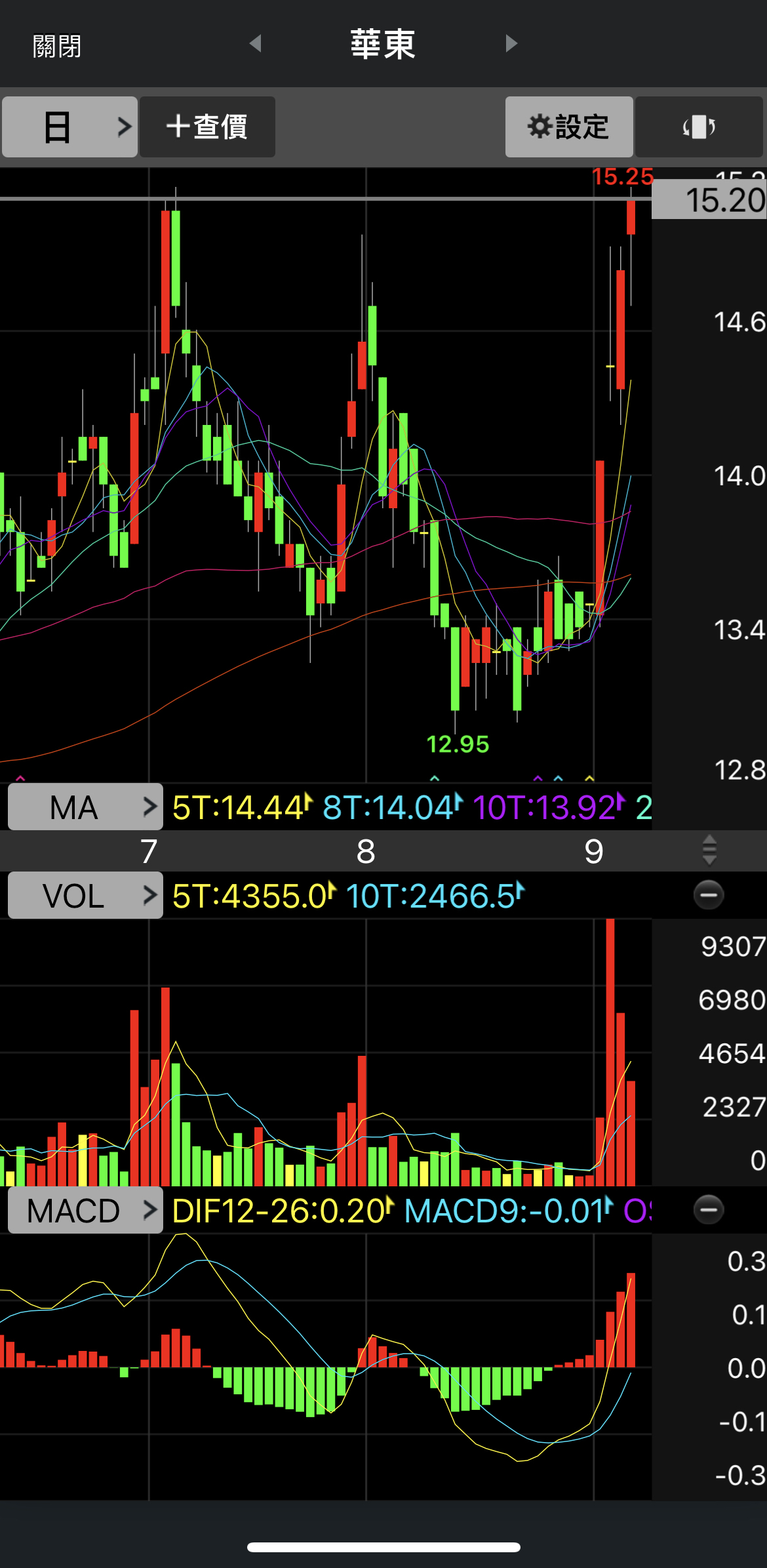The height and width of the screenshot is (1568, 767).
Task: Change the VOL indicator selector
Action: (x=85, y=896)
